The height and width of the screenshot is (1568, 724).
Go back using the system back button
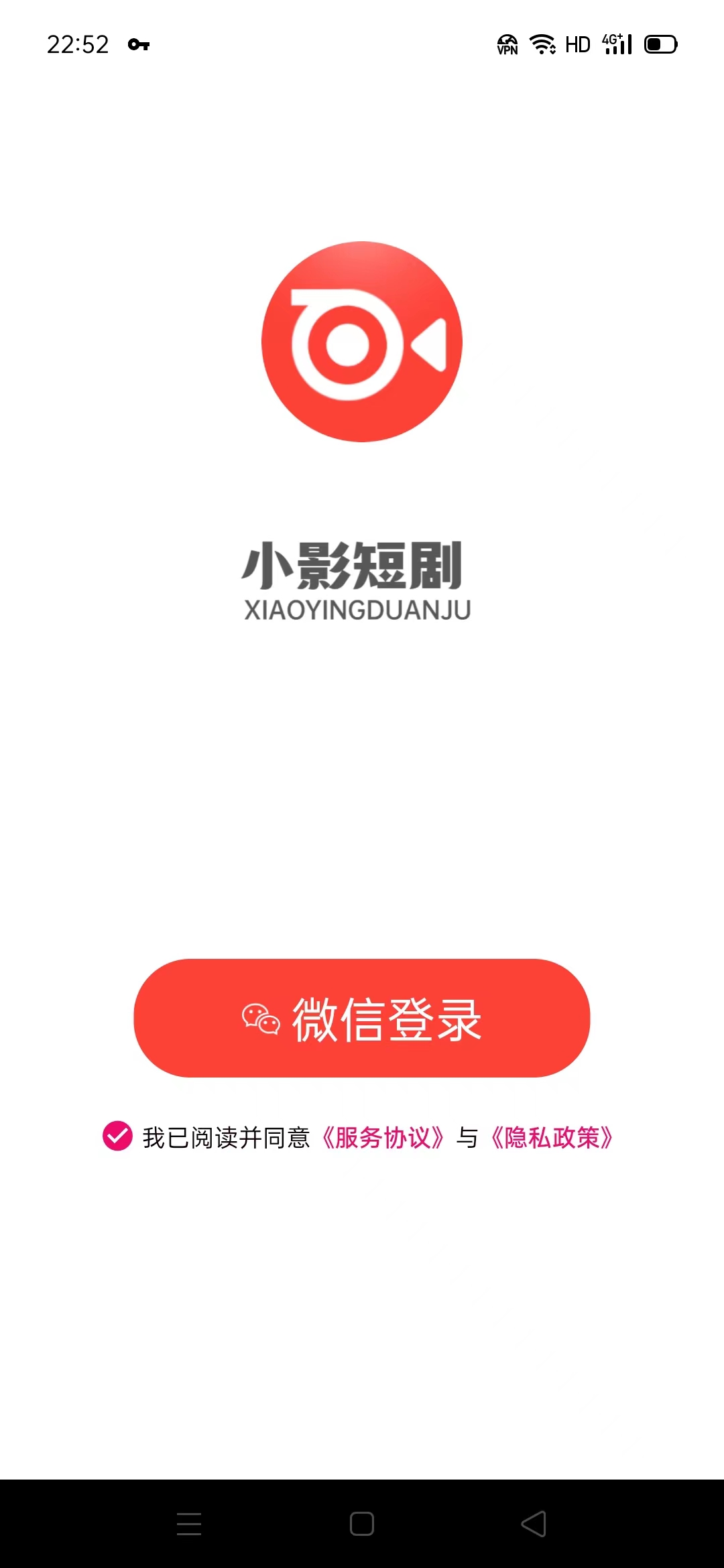tap(534, 1524)
